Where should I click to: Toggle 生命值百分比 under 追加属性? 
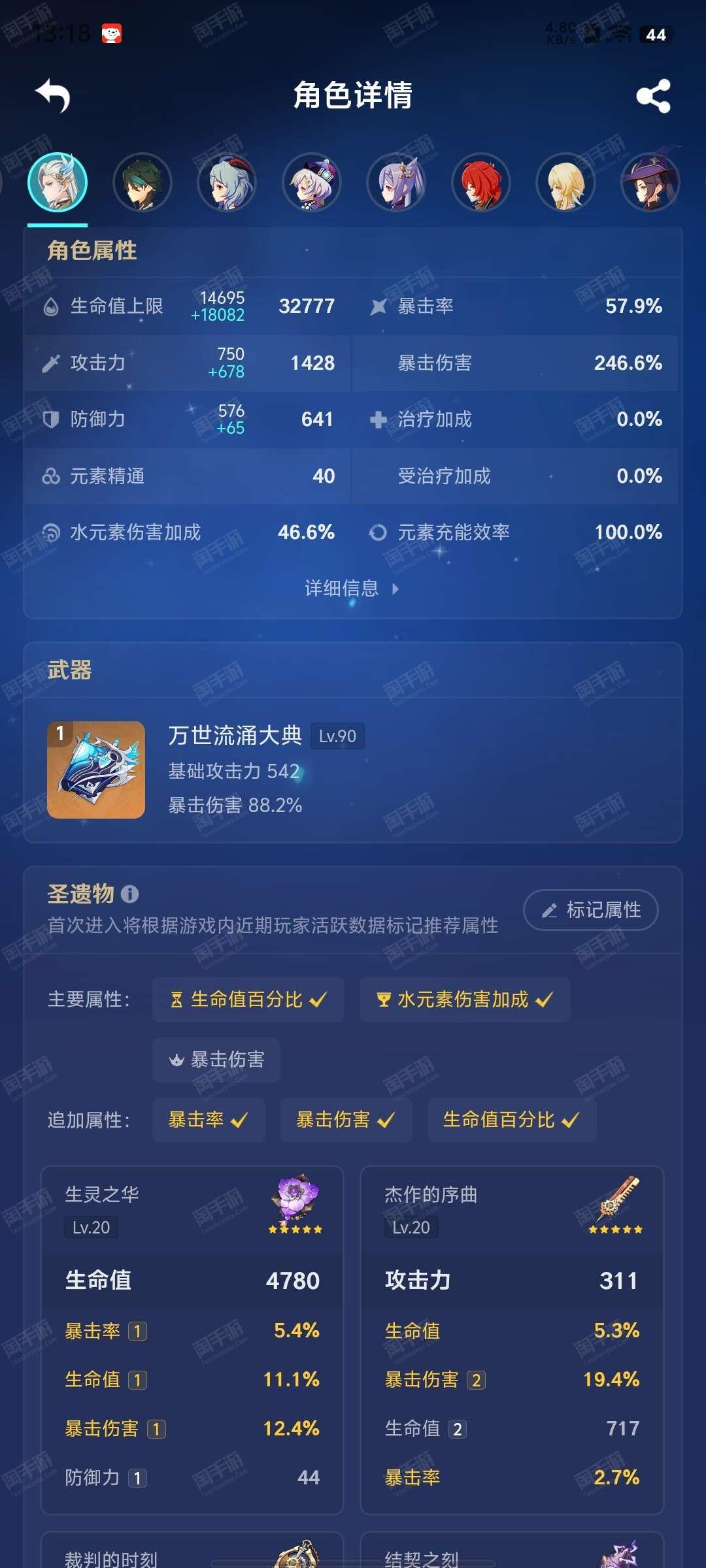coord(511,1120)
